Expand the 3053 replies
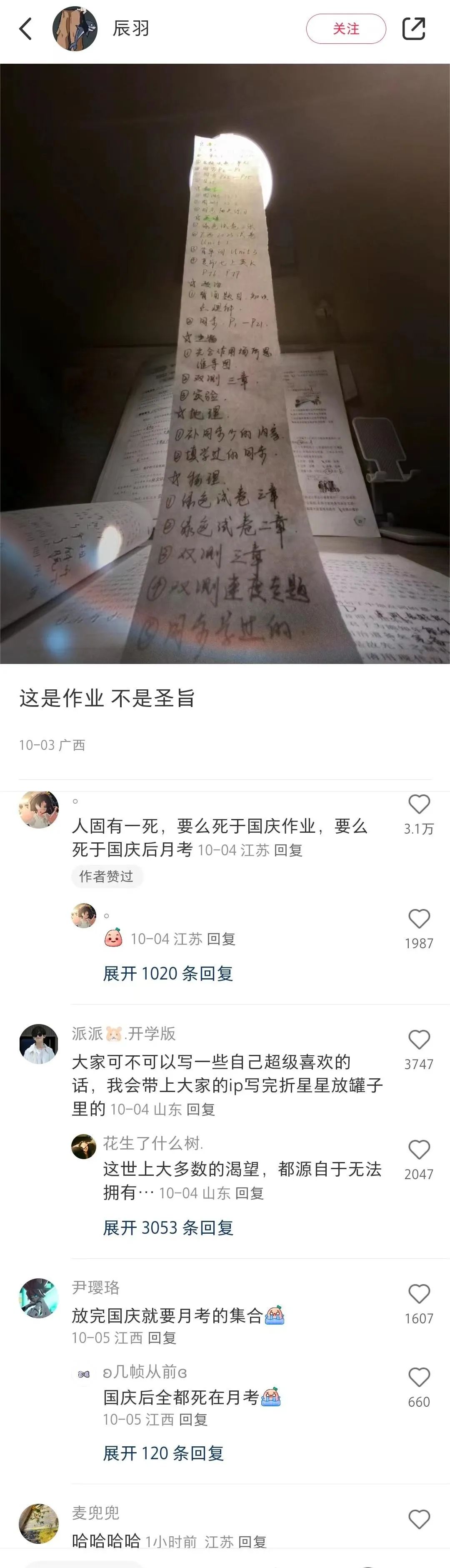This screenshot has height=1568, width=450. coord(168,1228)
